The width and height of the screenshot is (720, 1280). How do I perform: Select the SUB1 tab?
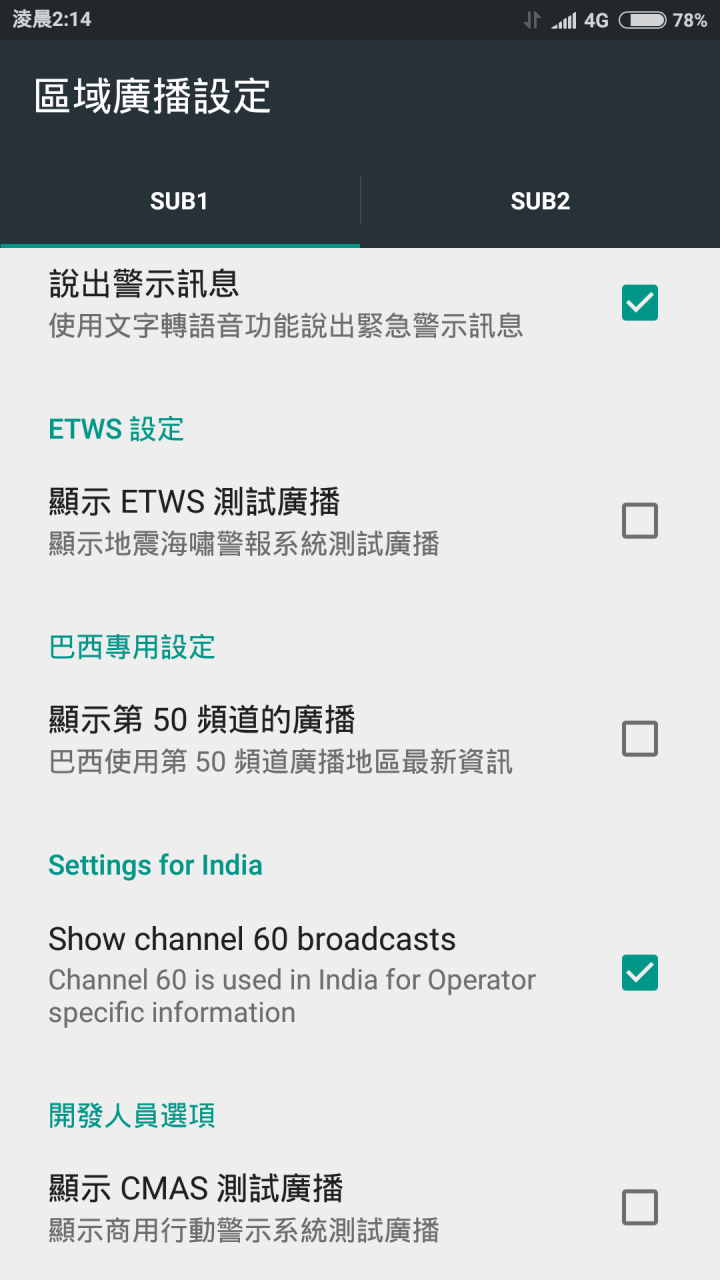coord(180,201)
